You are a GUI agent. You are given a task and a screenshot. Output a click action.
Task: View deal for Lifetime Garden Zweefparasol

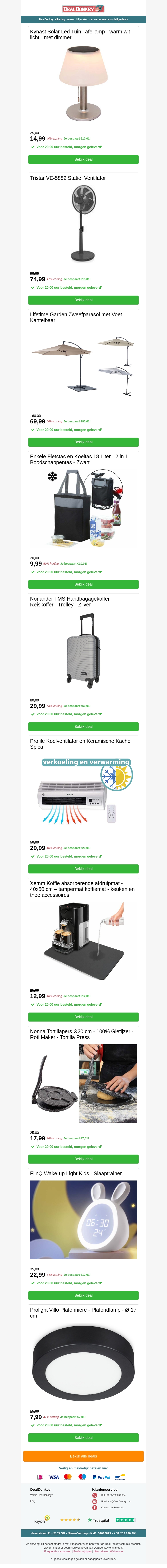(x=83, y=442)
